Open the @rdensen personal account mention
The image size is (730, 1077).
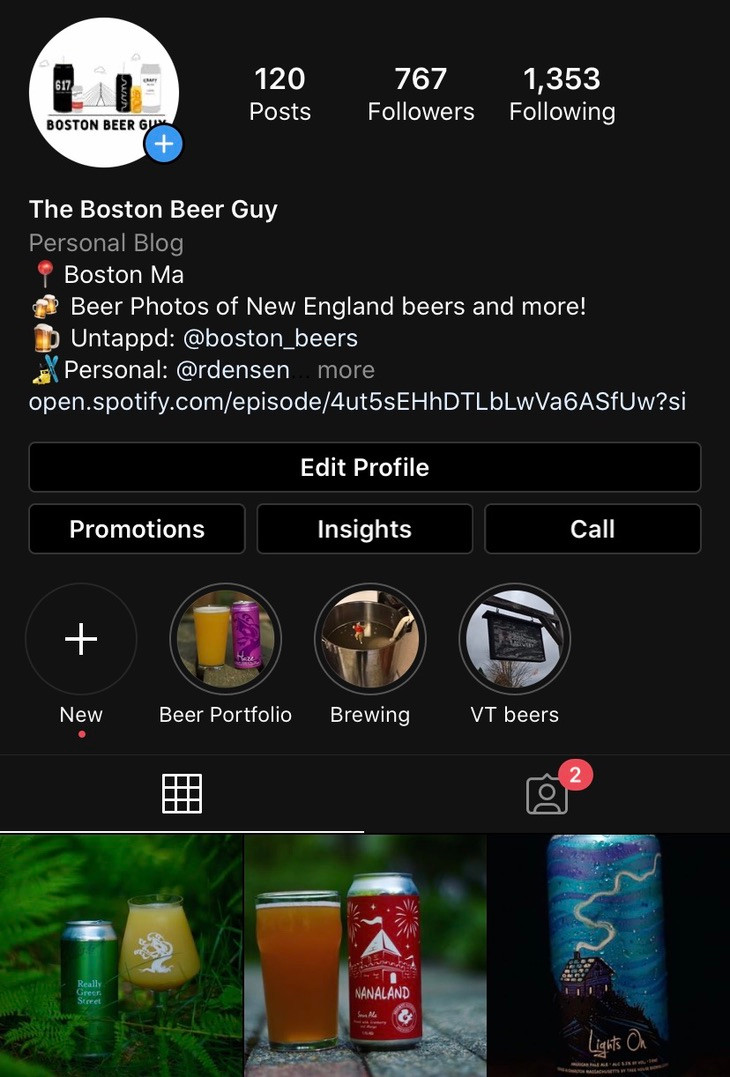233,370
